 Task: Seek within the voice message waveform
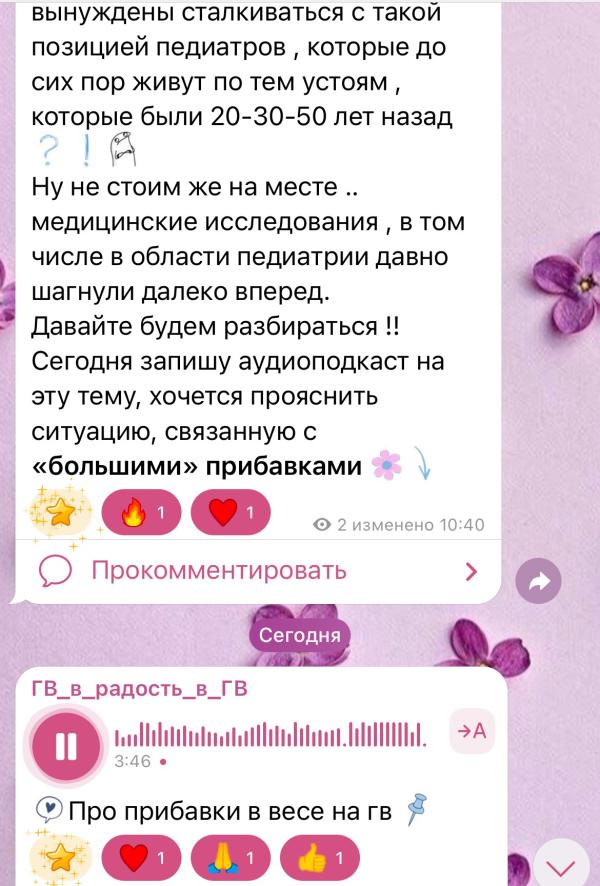click(271, 734)
